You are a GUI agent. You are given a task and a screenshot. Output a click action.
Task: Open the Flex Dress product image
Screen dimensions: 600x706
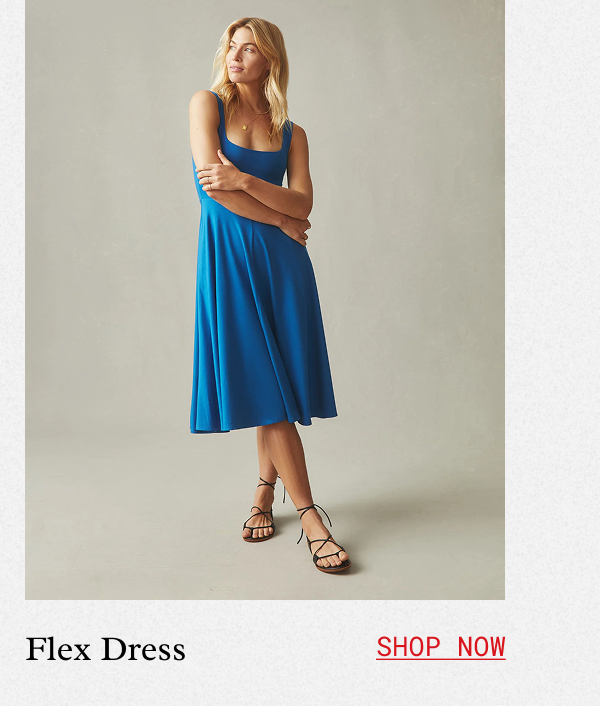tap(265, 300)
